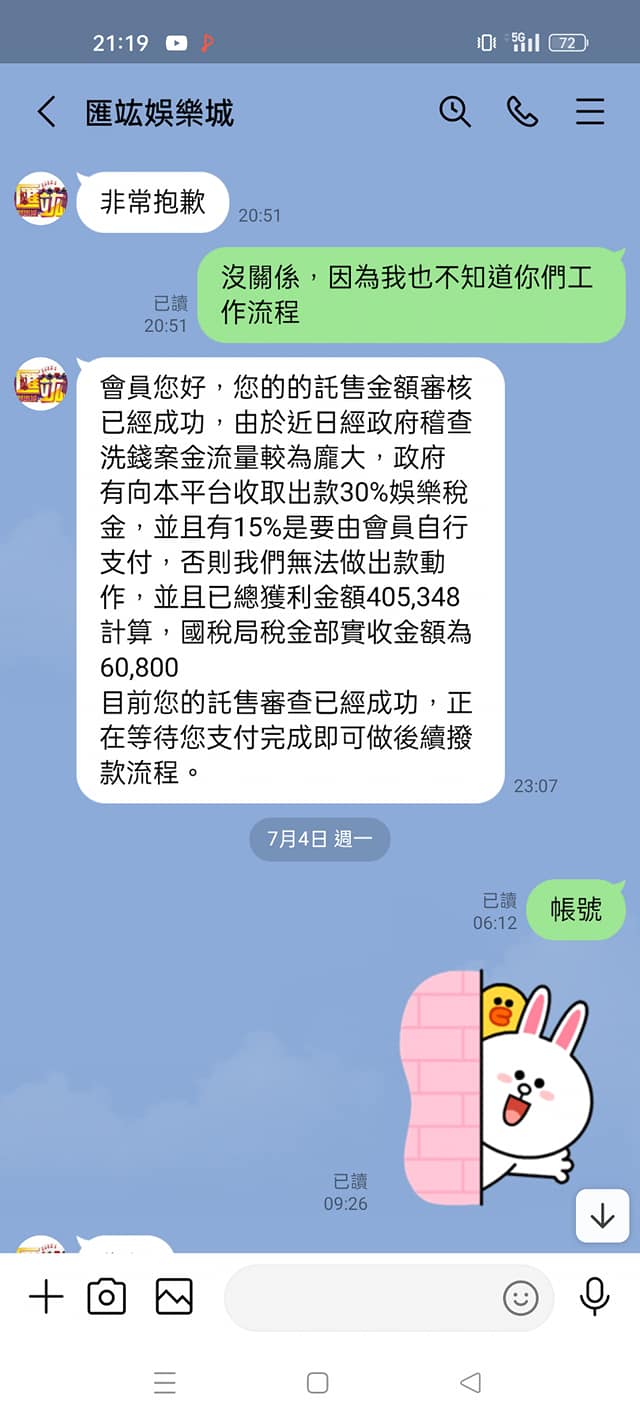Open the plus attachment menu
Viewport: 640px width, 1422px height.
(x=46, y=1298)
